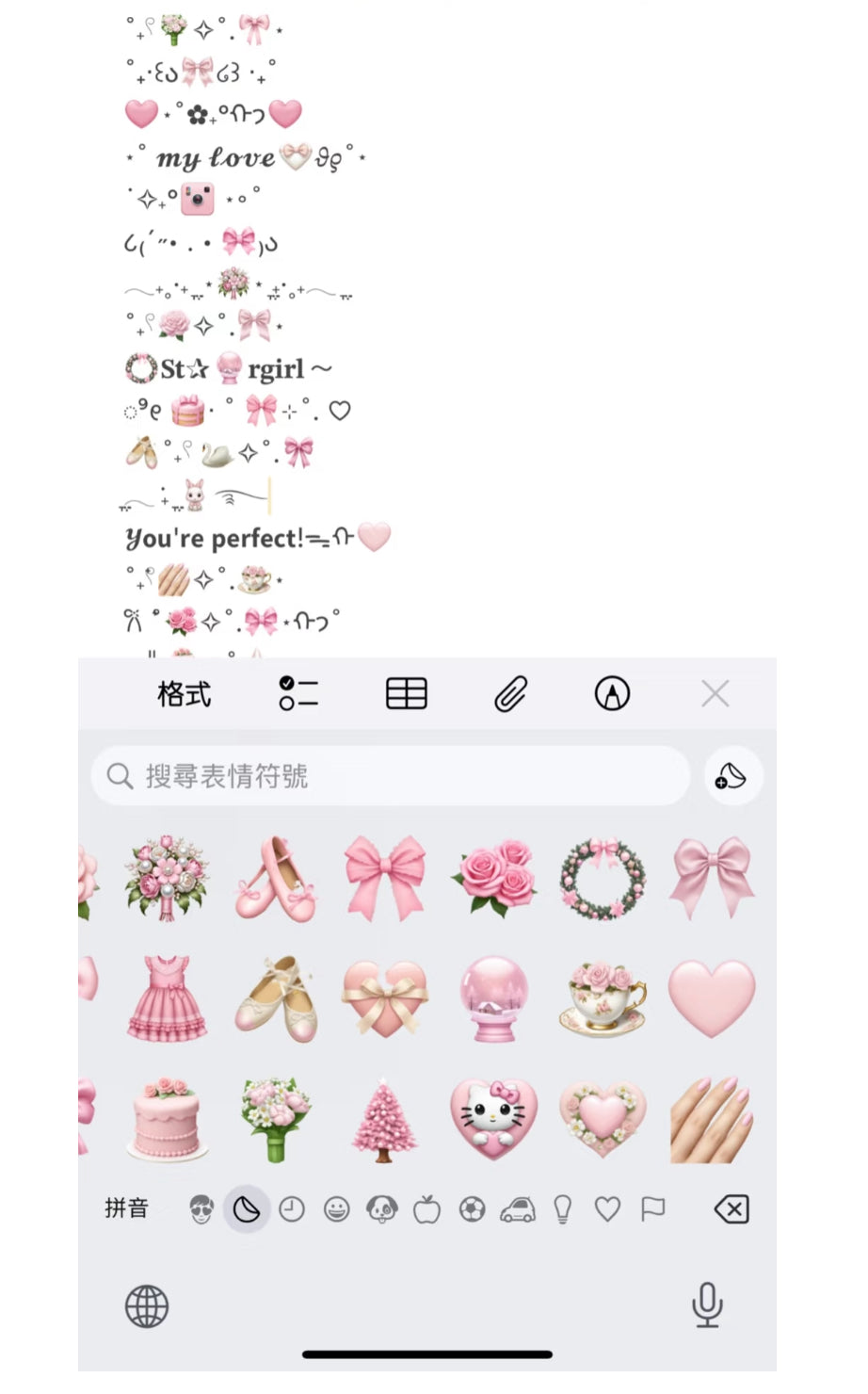Create a new sticker
Image resolution: width=868 pixels, height=1394 pixels.
(732, 776)
